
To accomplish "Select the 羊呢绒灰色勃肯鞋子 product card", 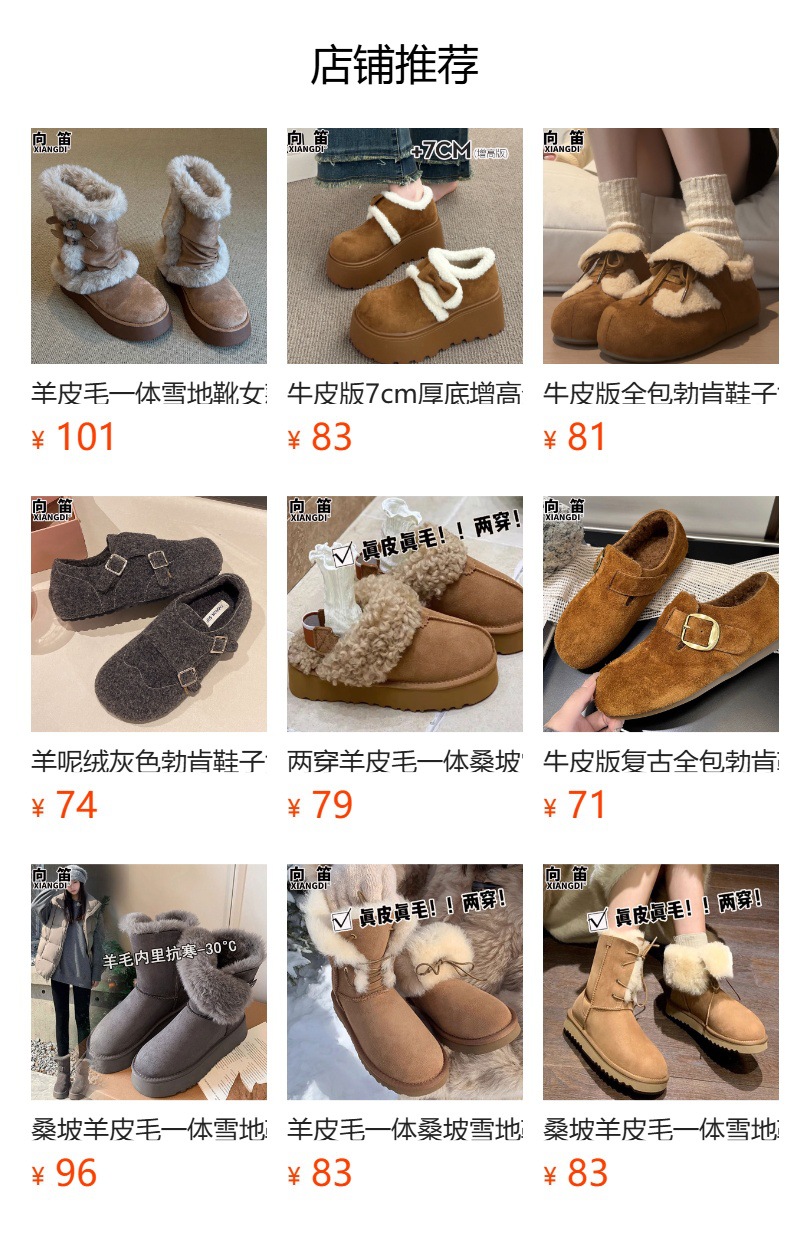I will (149, 660).
